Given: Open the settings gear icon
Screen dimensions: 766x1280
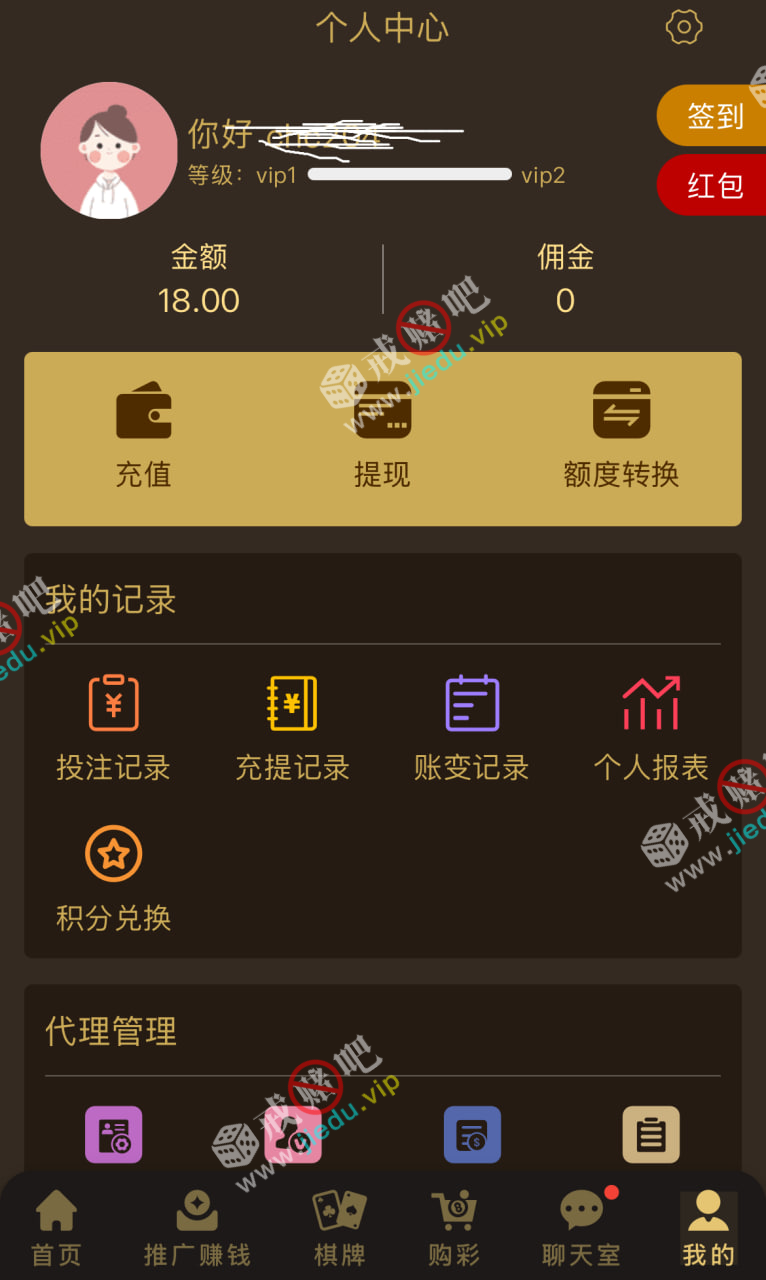Looking at the screenshot, I should [684, 27].
